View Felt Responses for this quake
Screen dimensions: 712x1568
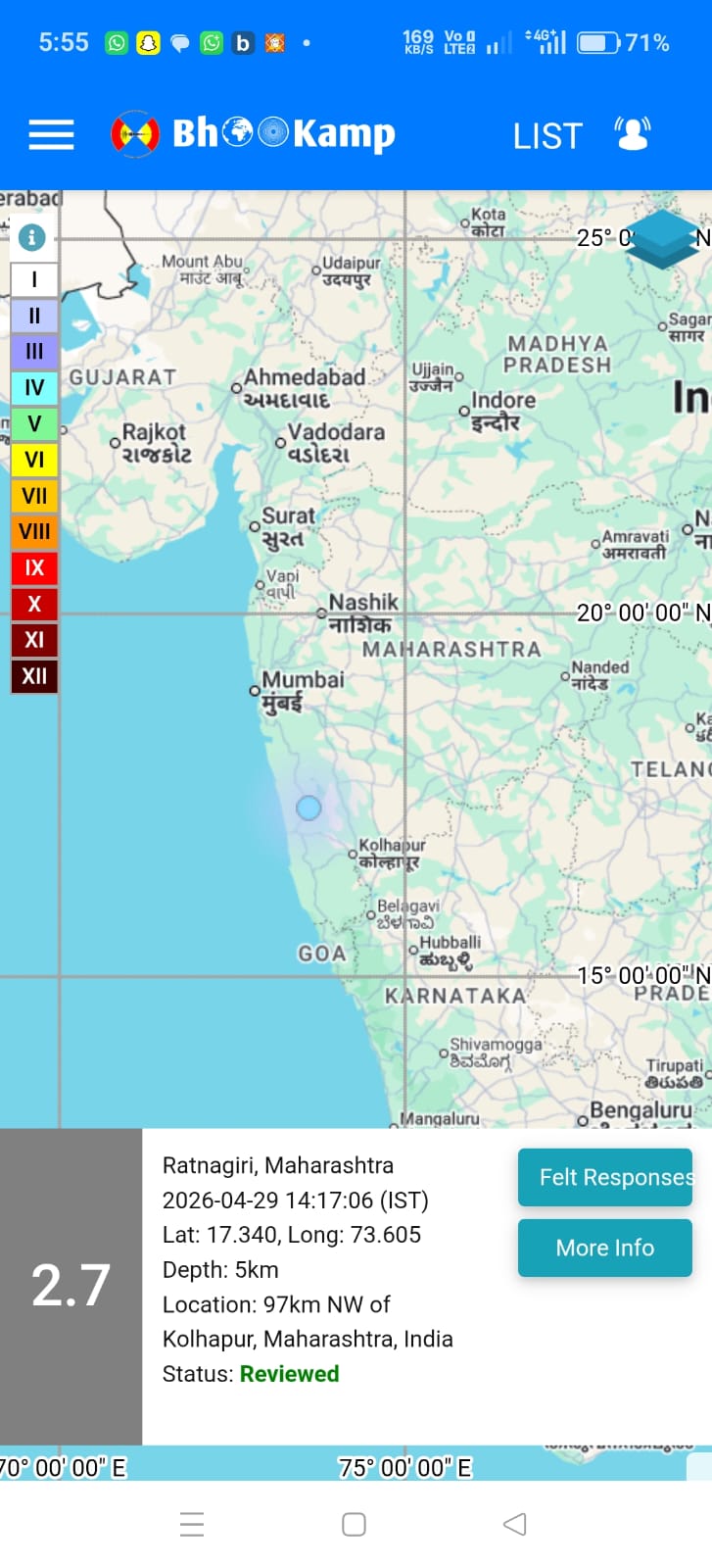tap(605, 1177)
